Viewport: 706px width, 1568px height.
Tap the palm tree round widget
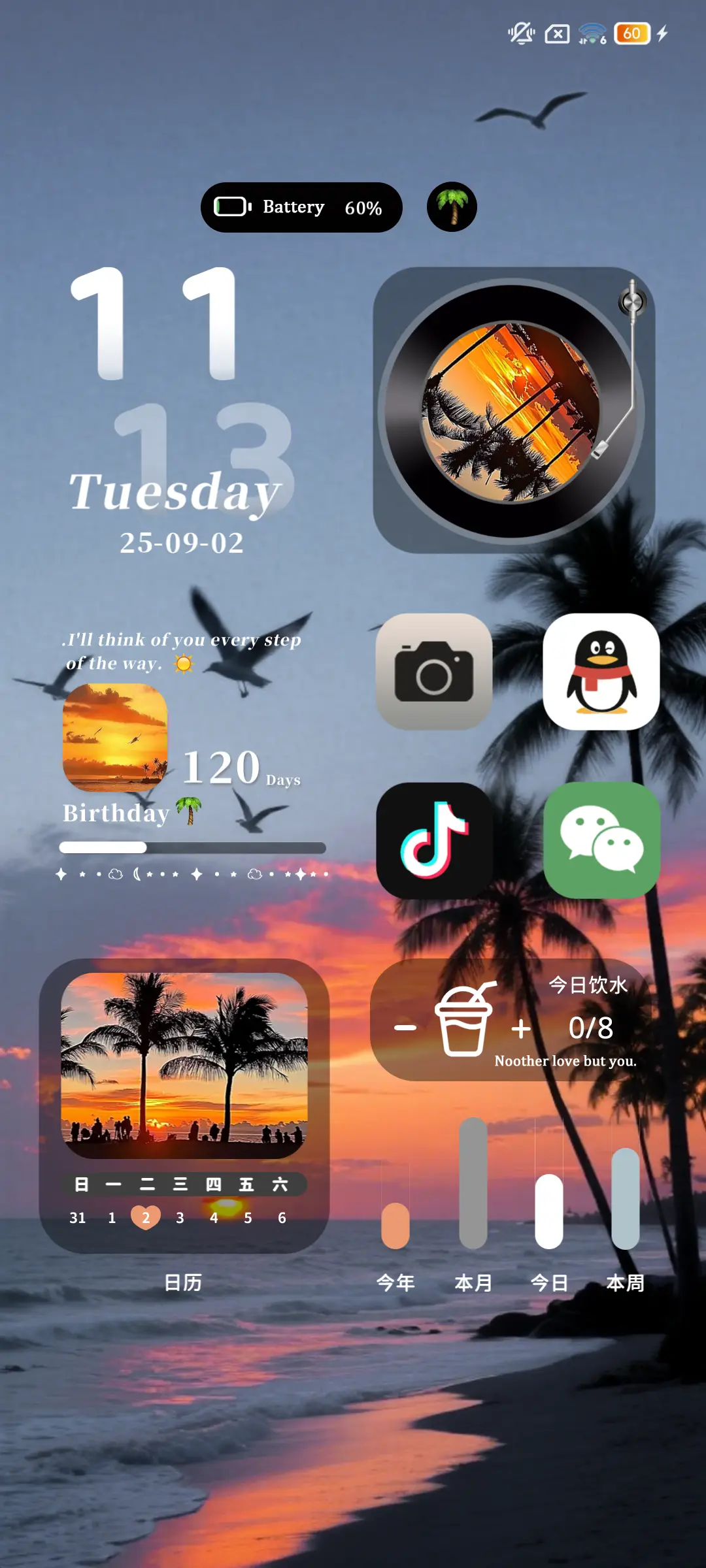pyautogui.click(x=452, y=207)
